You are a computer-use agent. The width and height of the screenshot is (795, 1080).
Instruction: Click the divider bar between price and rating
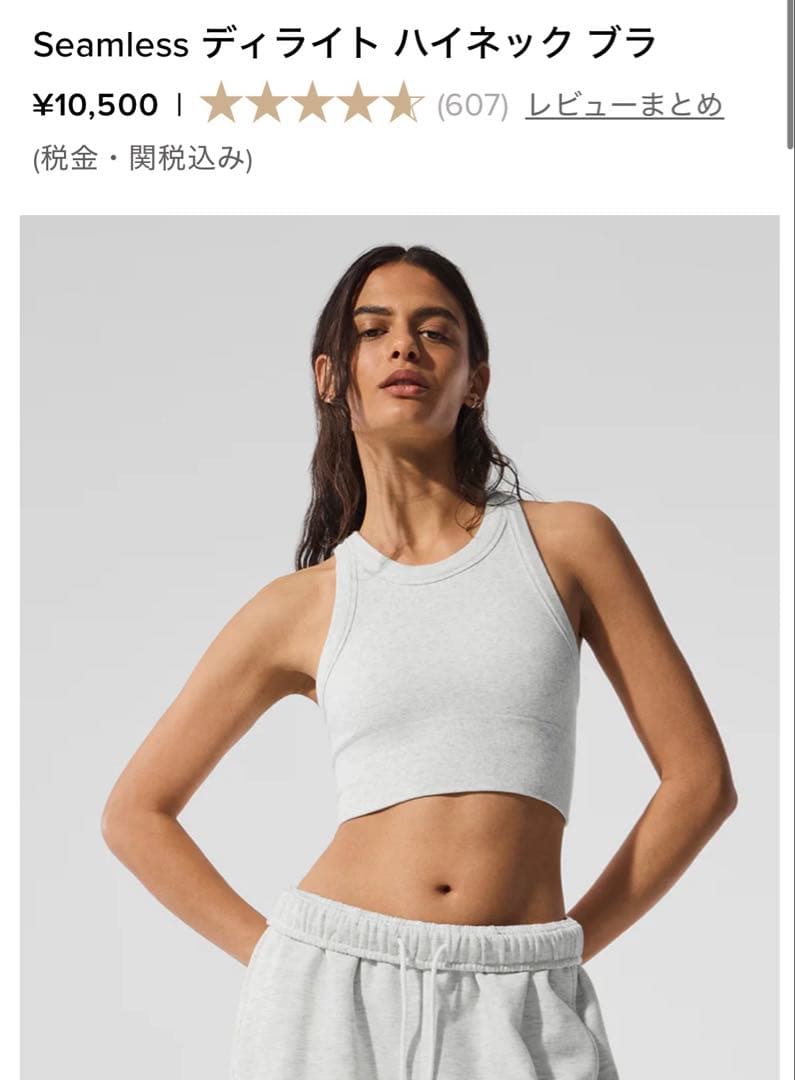click(x=180, y=103)
